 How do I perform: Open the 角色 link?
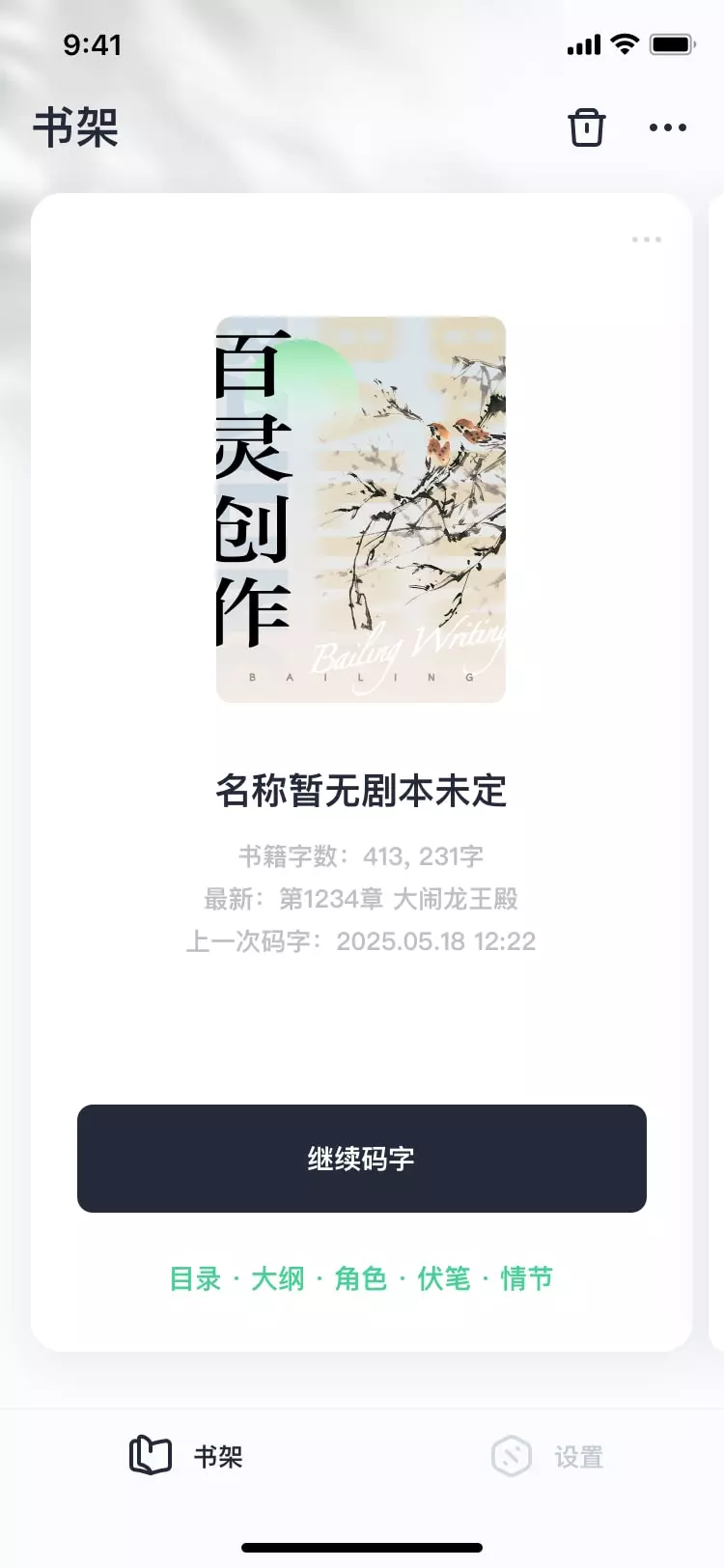point(361,1279)
